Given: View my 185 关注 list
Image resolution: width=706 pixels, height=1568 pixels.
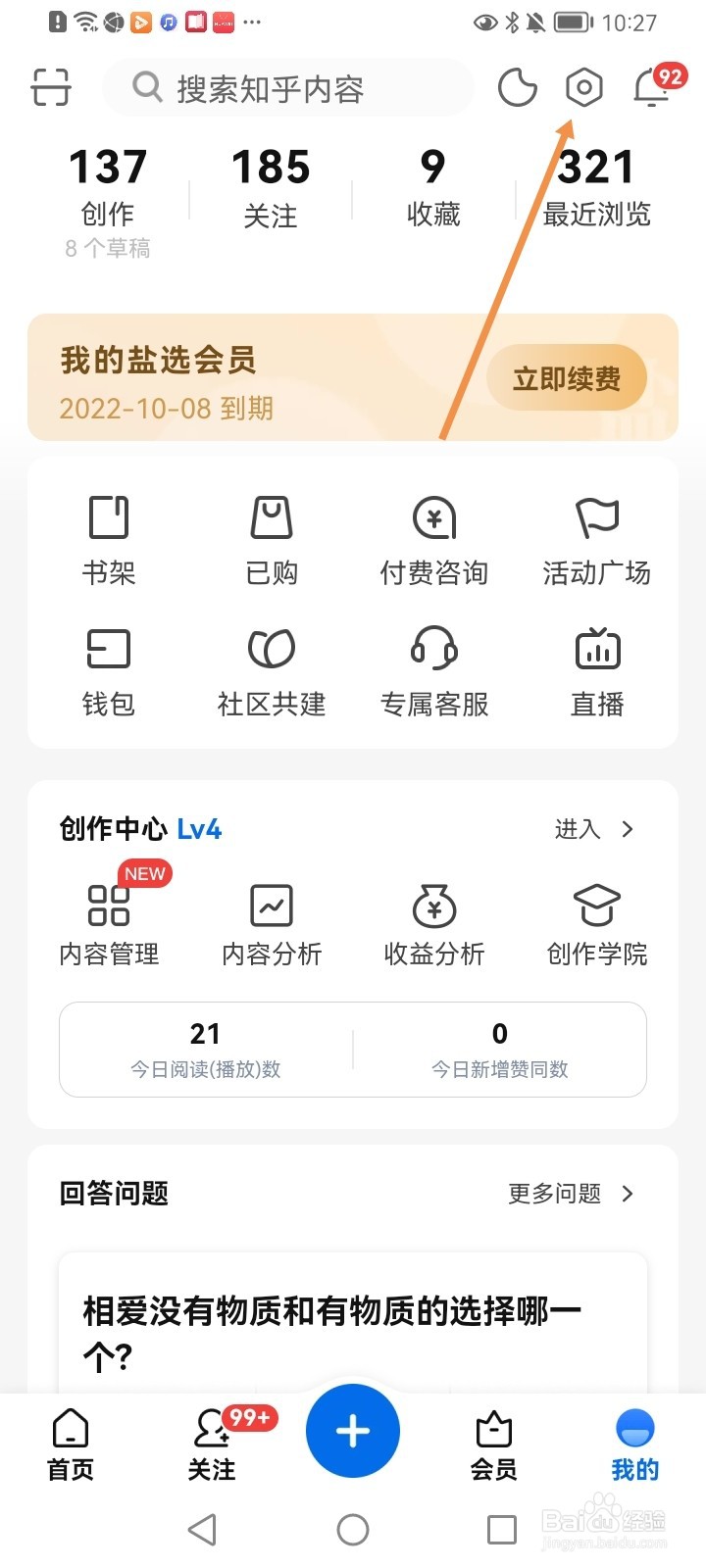Looking at the screenshot, I should (271, 187).
